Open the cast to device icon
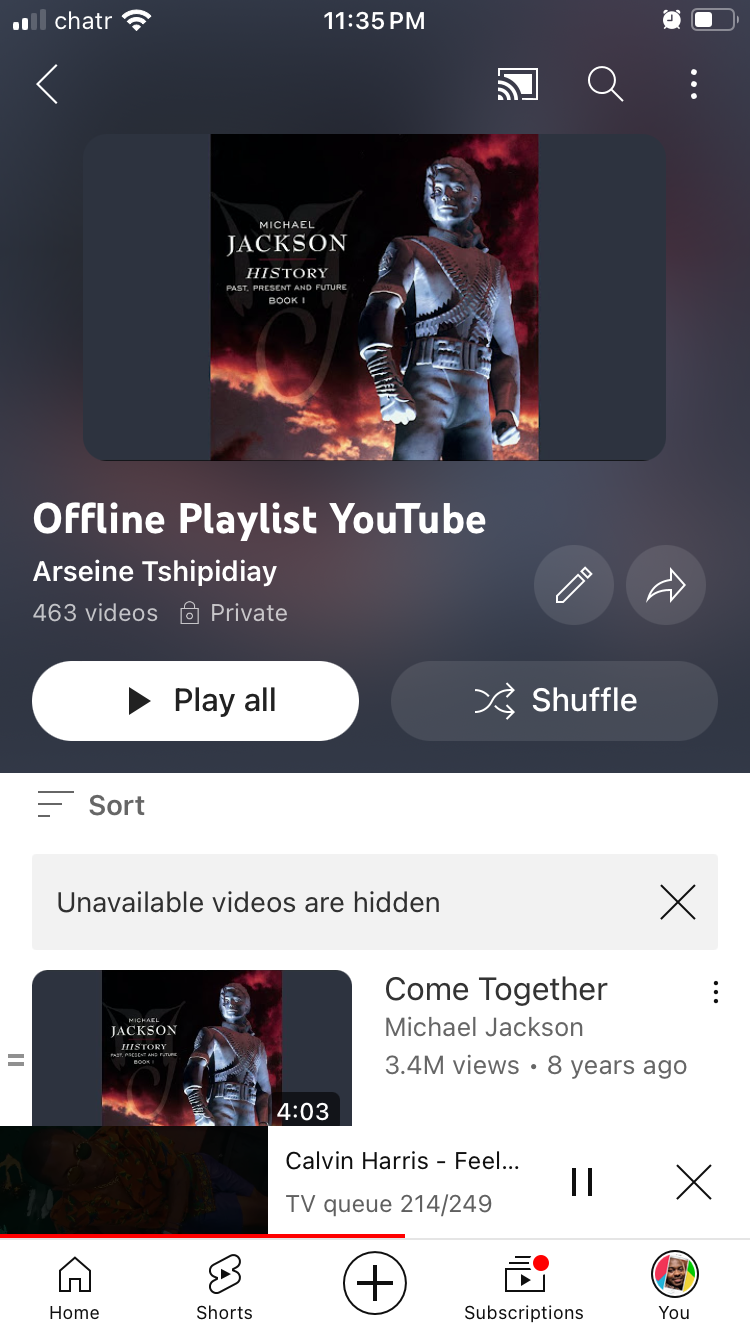 click(517, 85)
